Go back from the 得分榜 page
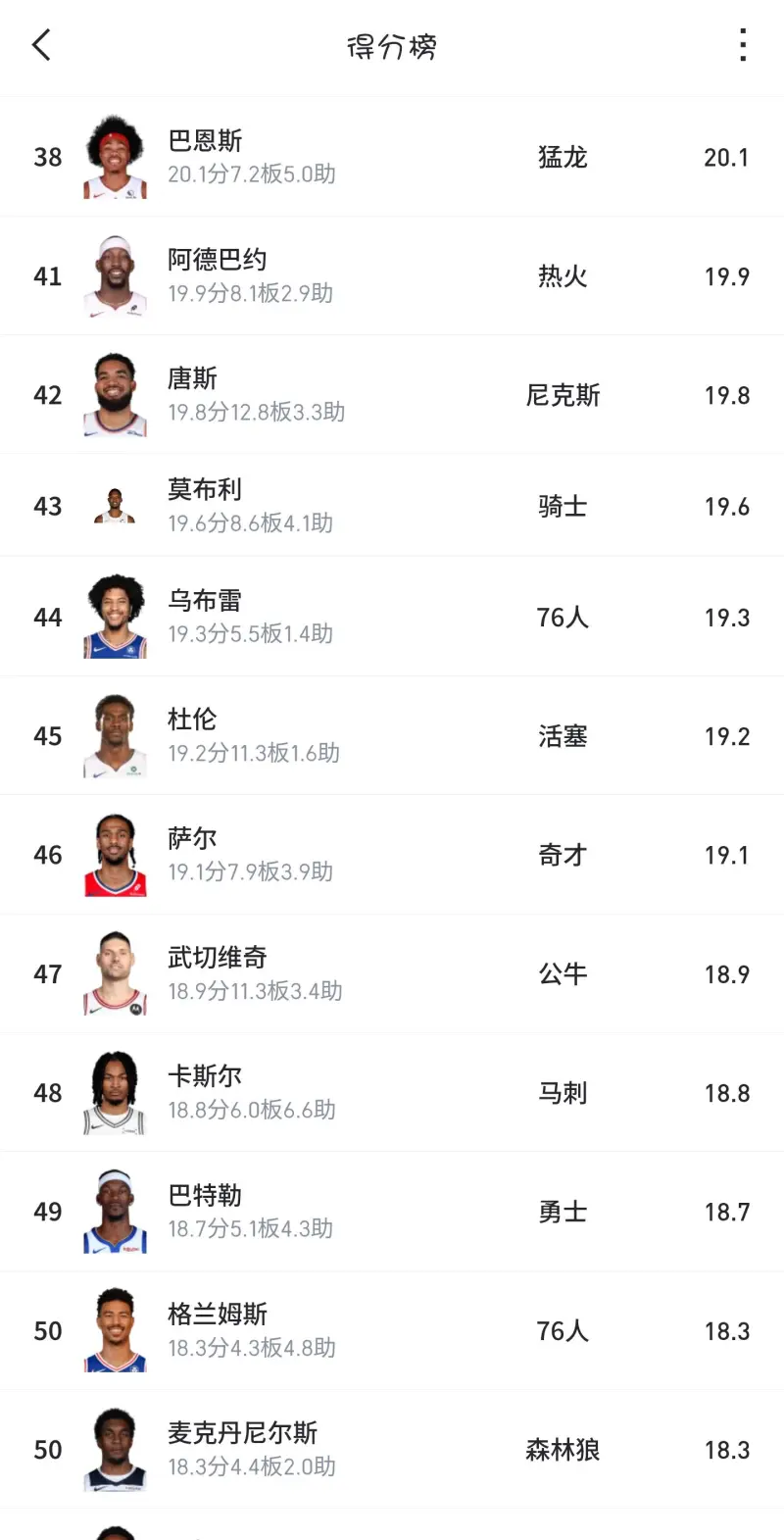Screen dimensions: 784x1540 pos(41,45)
